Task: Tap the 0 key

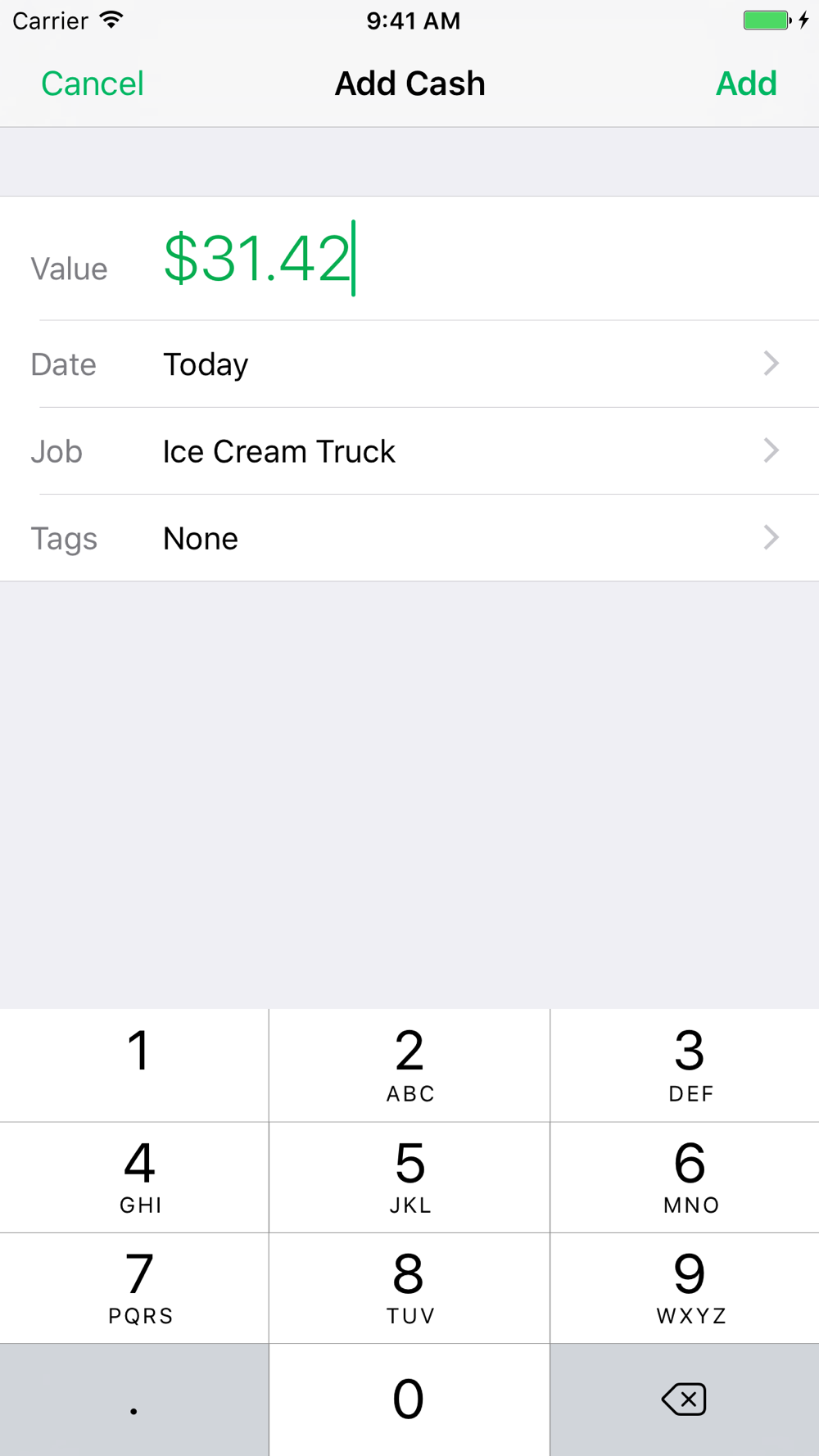Action: (x=409, y=1399)
